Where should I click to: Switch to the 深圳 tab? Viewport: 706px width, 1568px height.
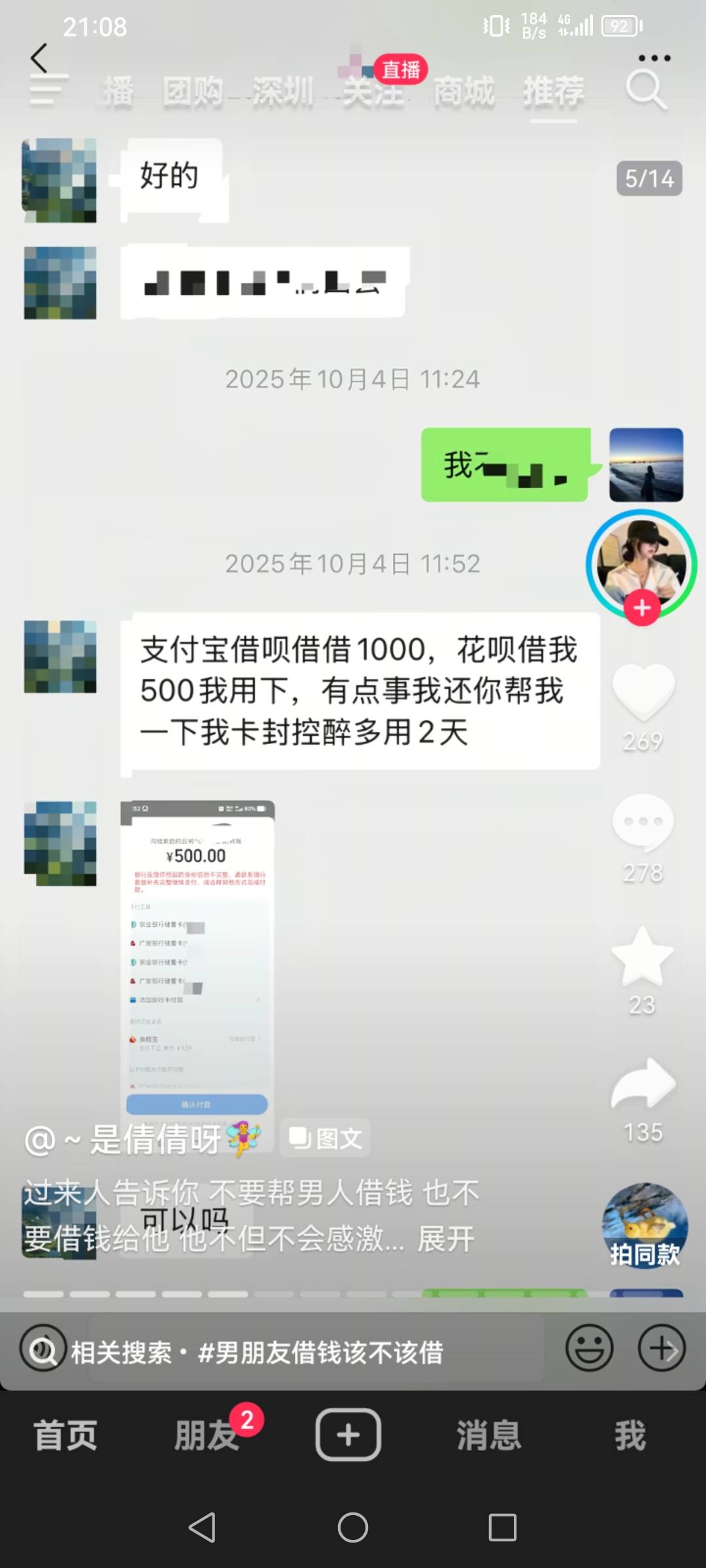283,91
